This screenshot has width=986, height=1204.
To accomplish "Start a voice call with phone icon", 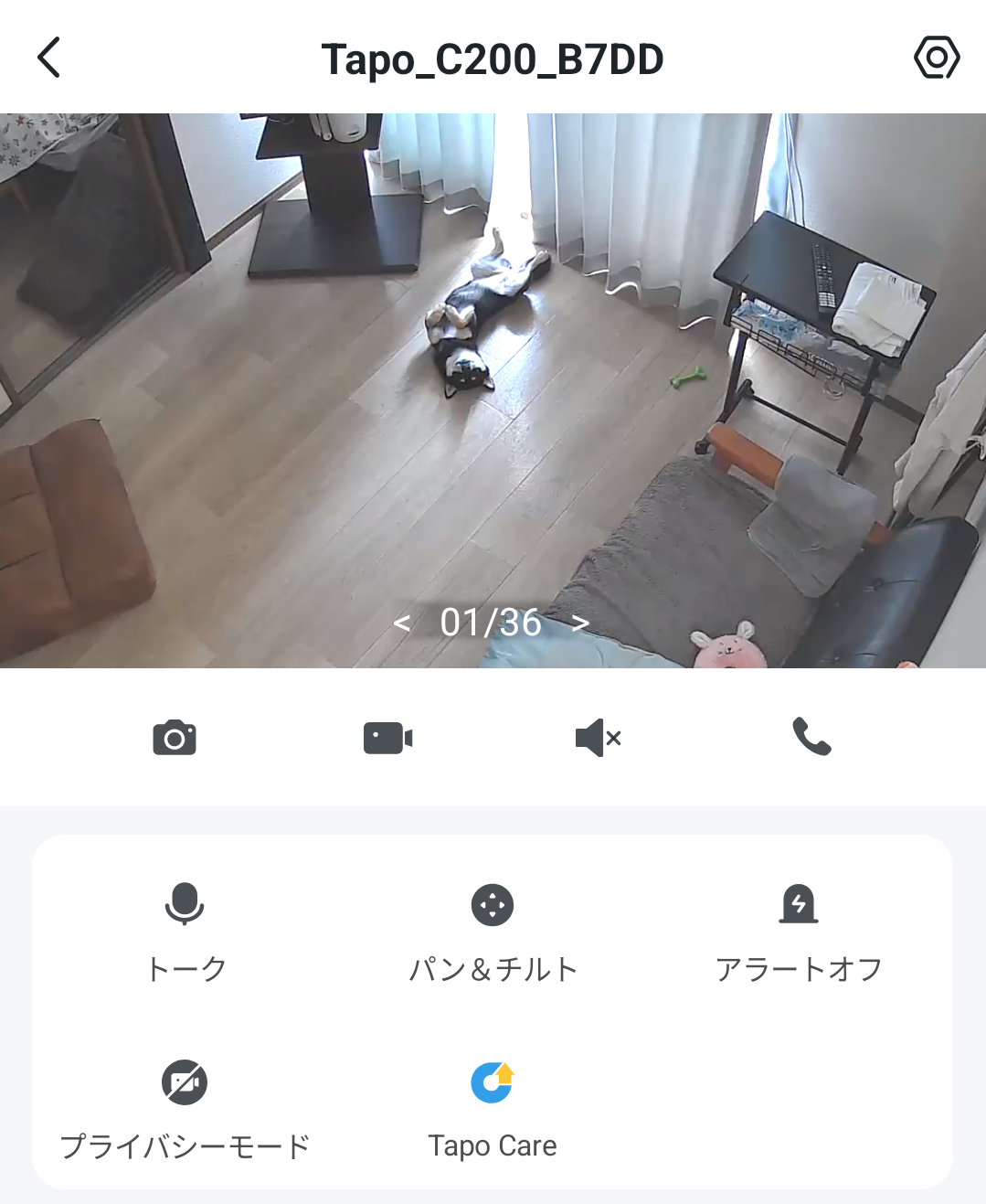I will (811, 737).
